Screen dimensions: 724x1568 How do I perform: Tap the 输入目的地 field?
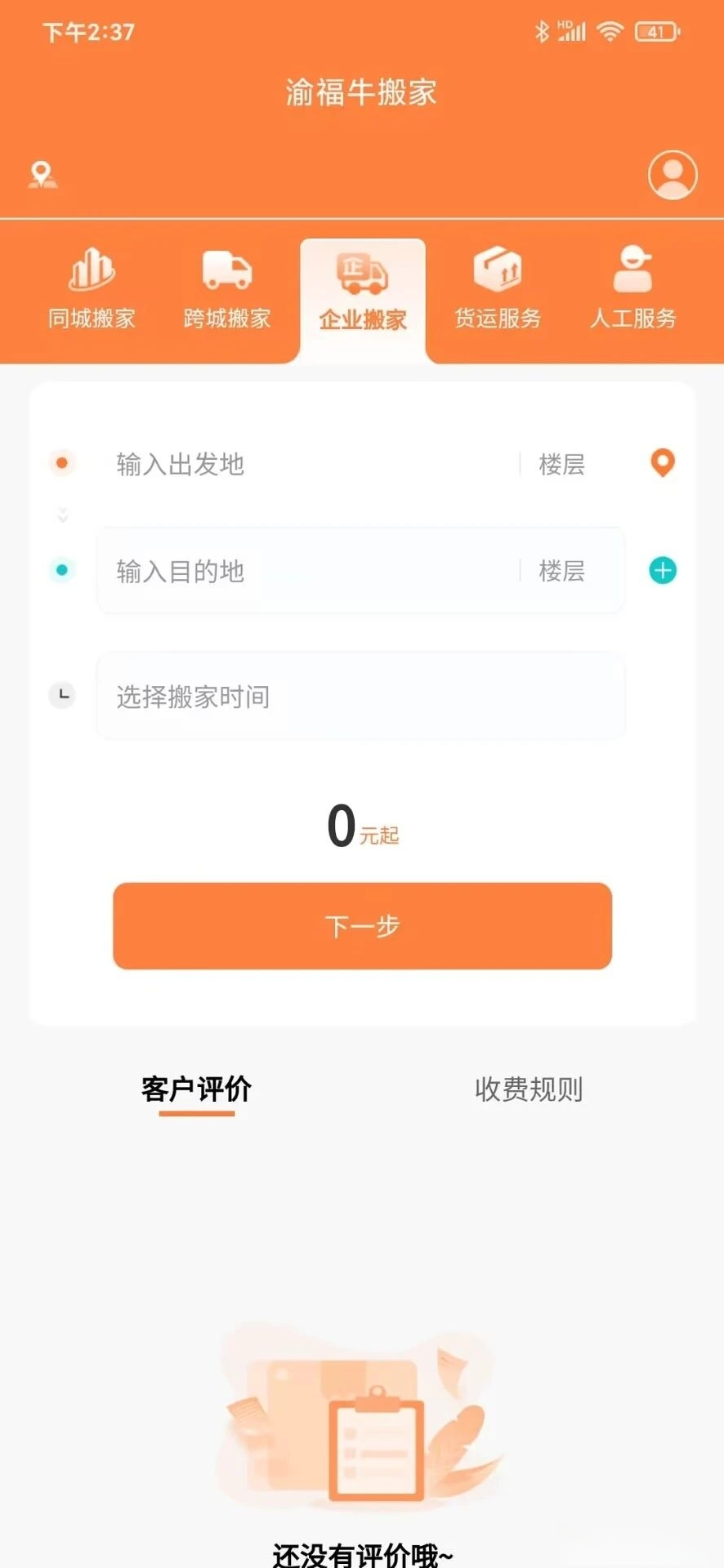point(311,571)
